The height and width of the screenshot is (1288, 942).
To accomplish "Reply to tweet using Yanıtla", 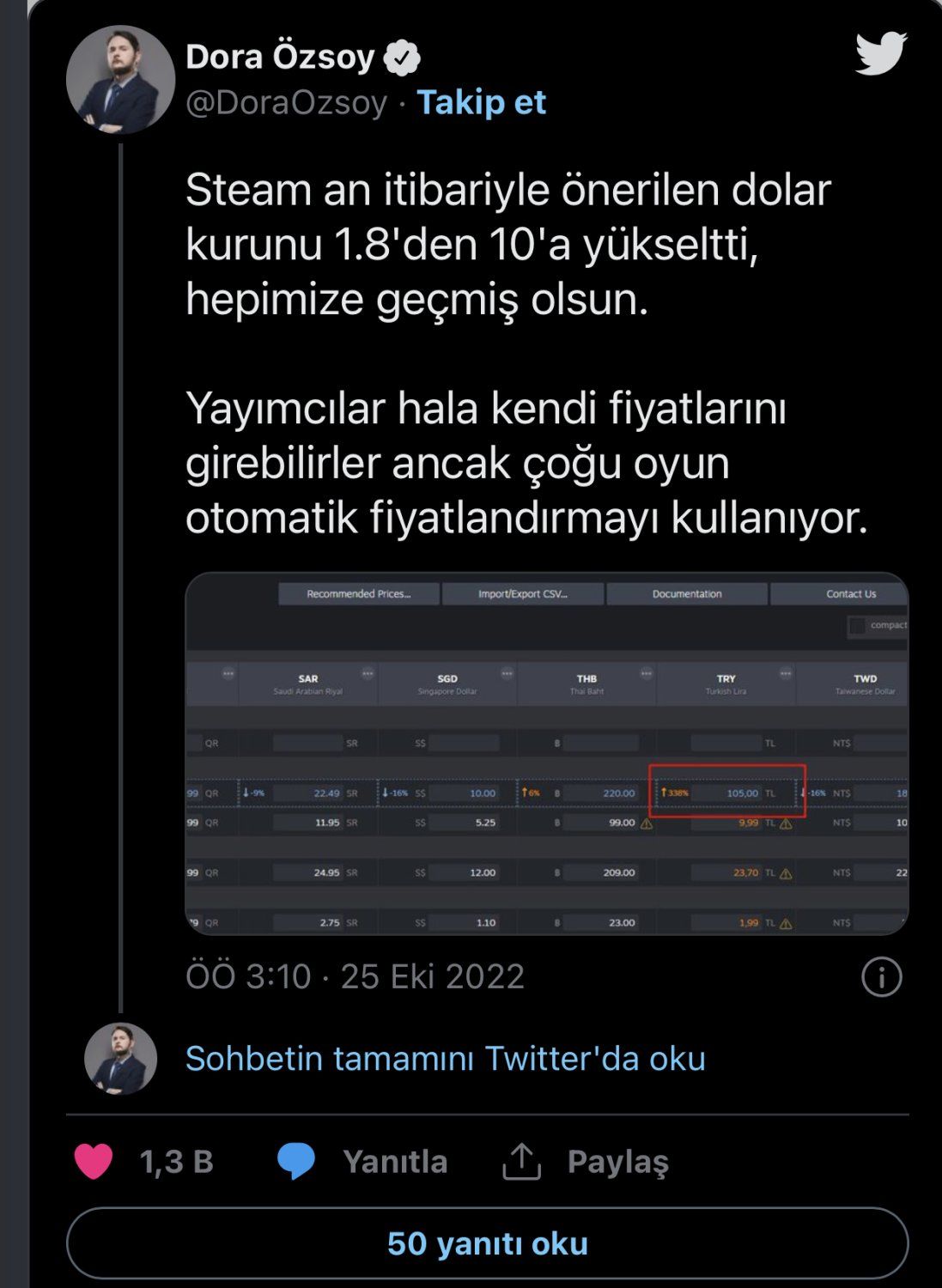I will (364, 1161).
